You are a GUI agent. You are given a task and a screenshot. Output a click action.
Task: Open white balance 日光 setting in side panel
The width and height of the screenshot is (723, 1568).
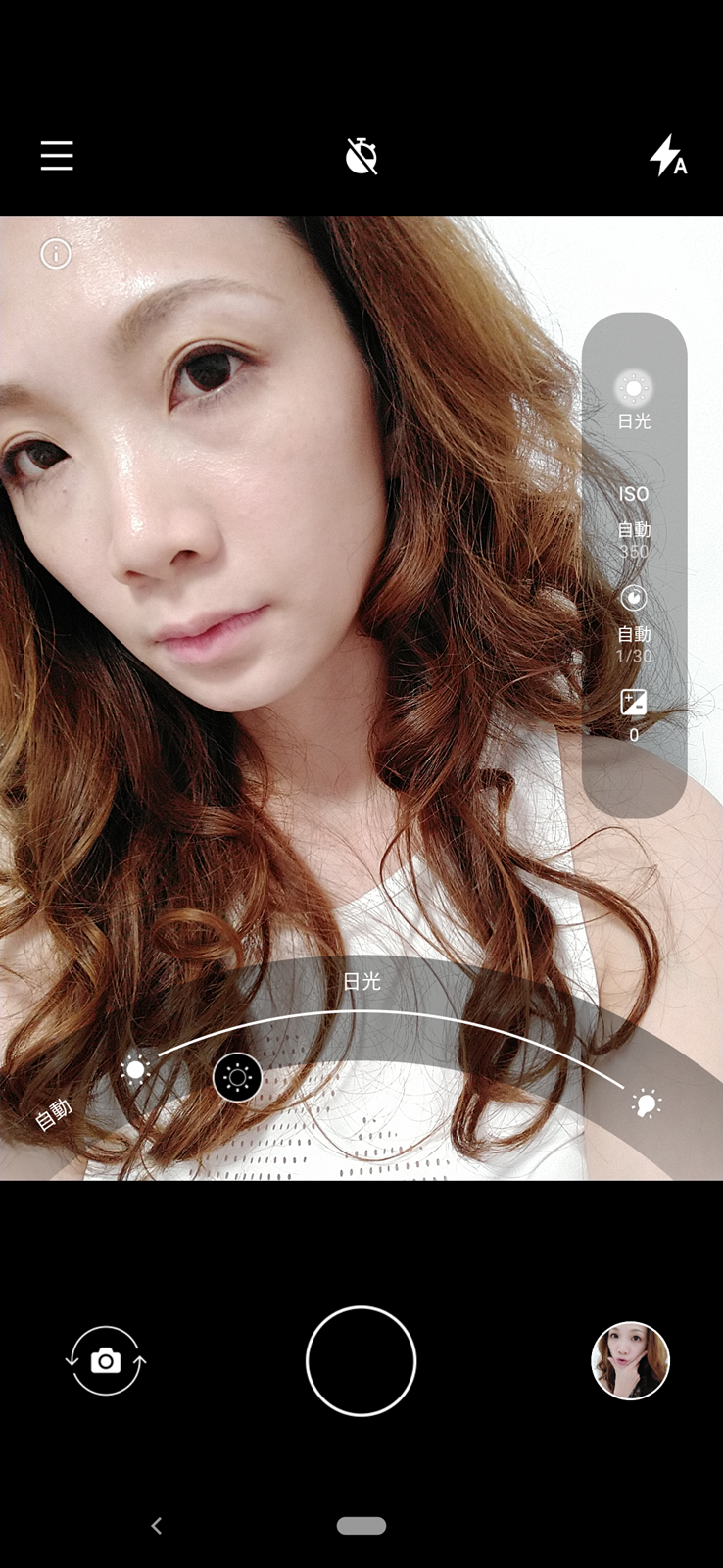(x=634, y=401)
